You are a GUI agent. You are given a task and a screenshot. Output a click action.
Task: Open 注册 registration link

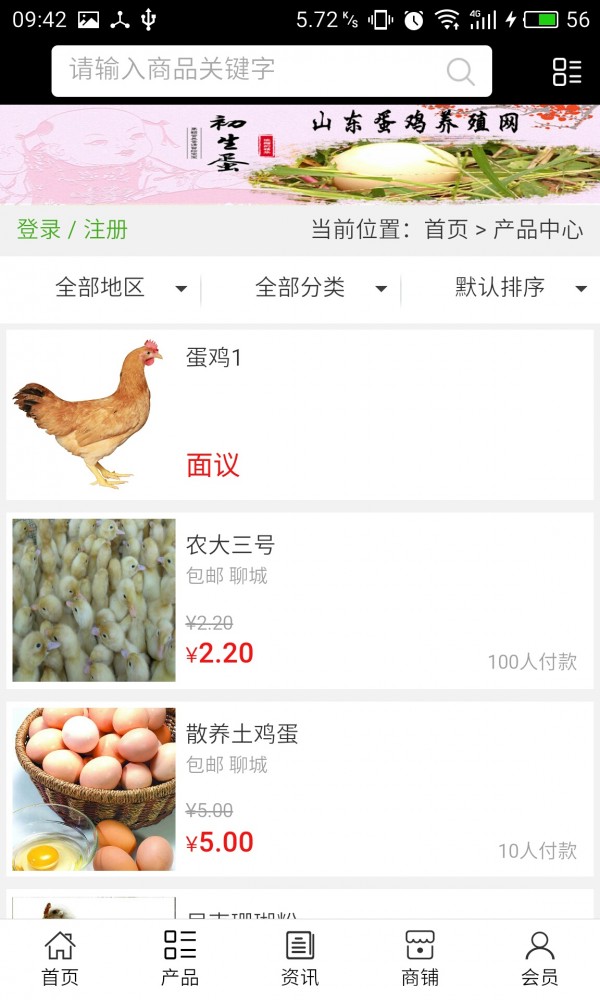(106, 230)
